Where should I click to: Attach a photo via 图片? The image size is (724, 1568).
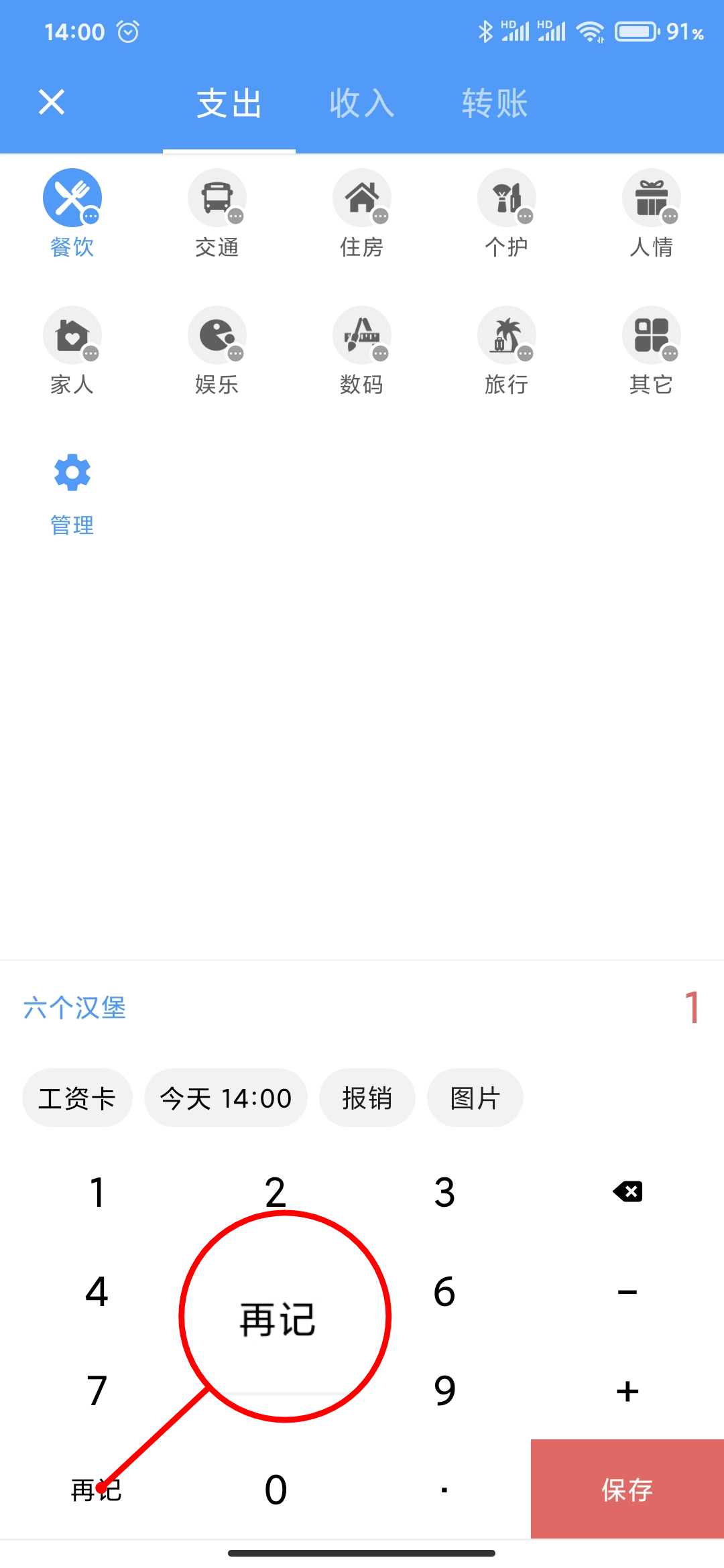(x=475, y=1098)
